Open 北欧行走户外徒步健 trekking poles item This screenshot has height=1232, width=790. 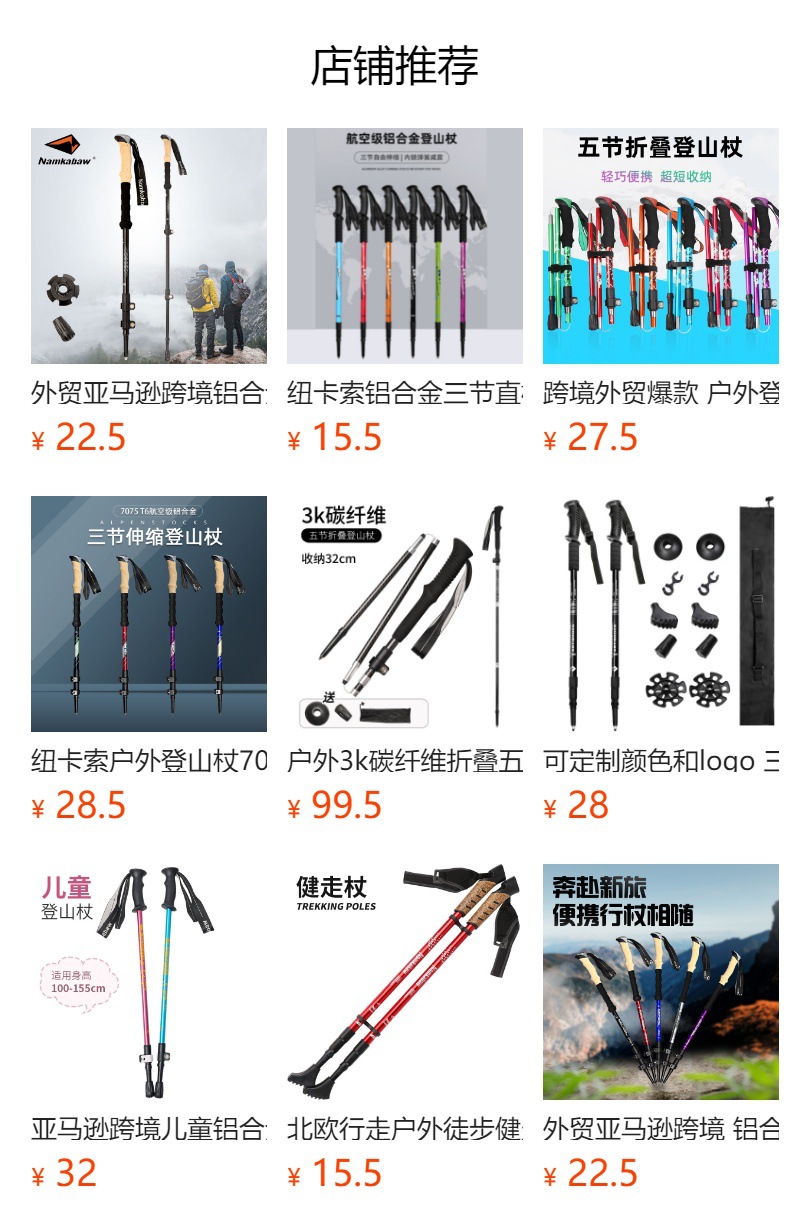(x=404, y=982)
